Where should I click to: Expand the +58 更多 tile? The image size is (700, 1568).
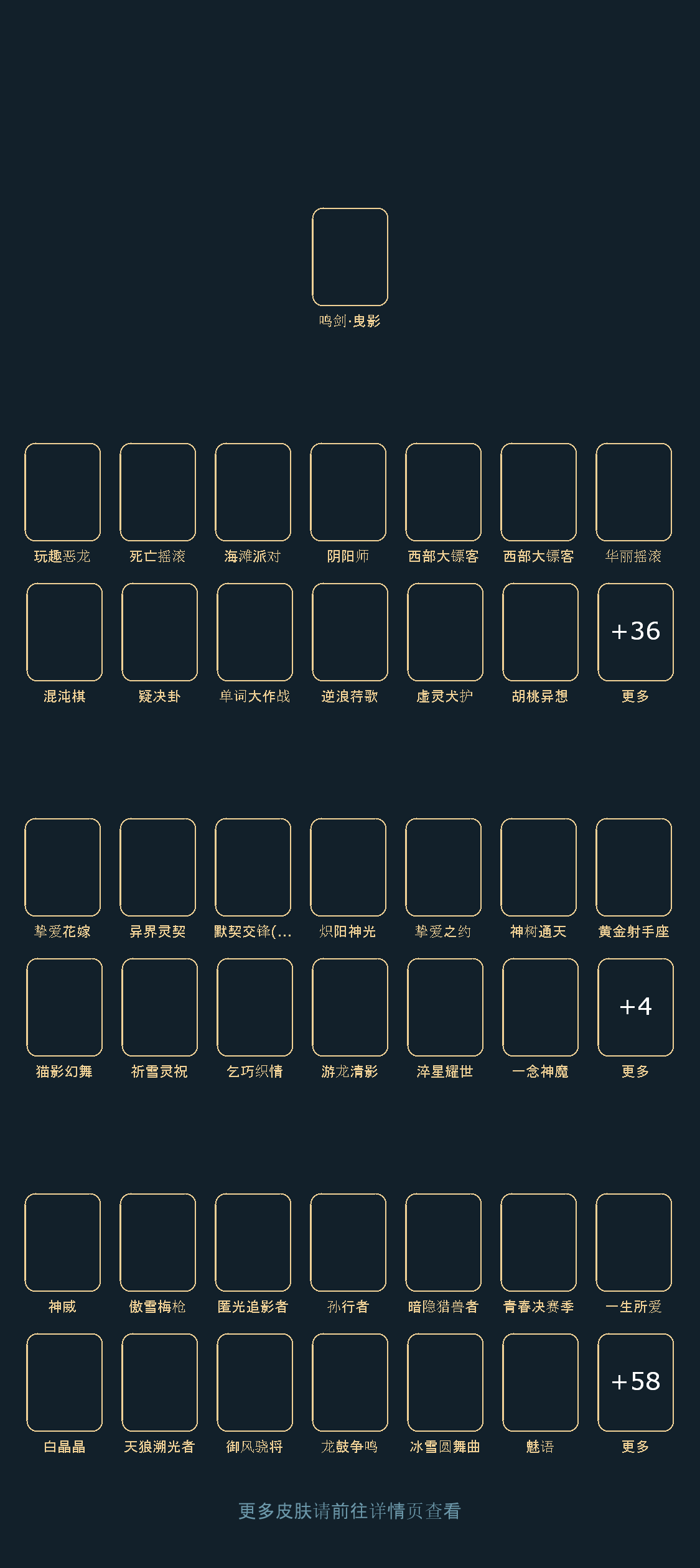coord(635,1383)
